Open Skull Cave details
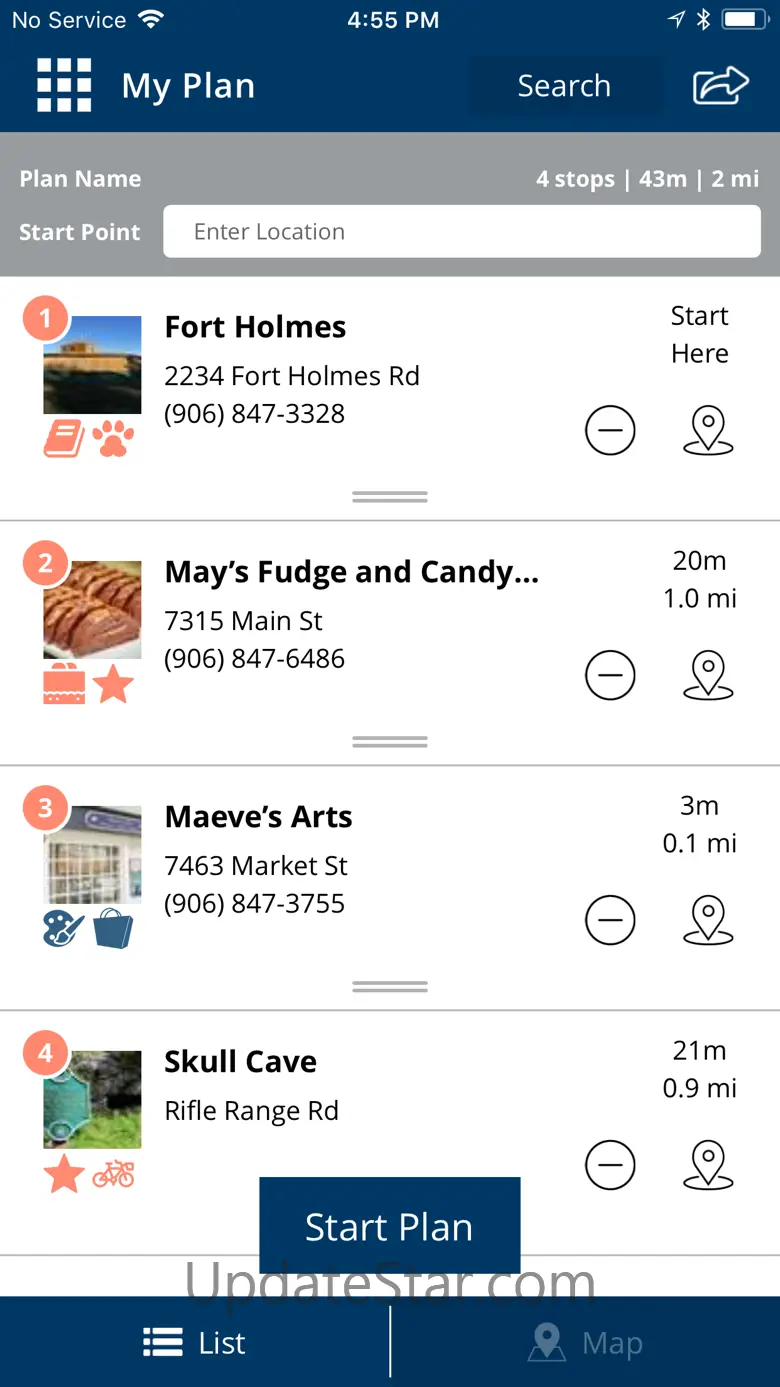 [x=240, y=1062]
